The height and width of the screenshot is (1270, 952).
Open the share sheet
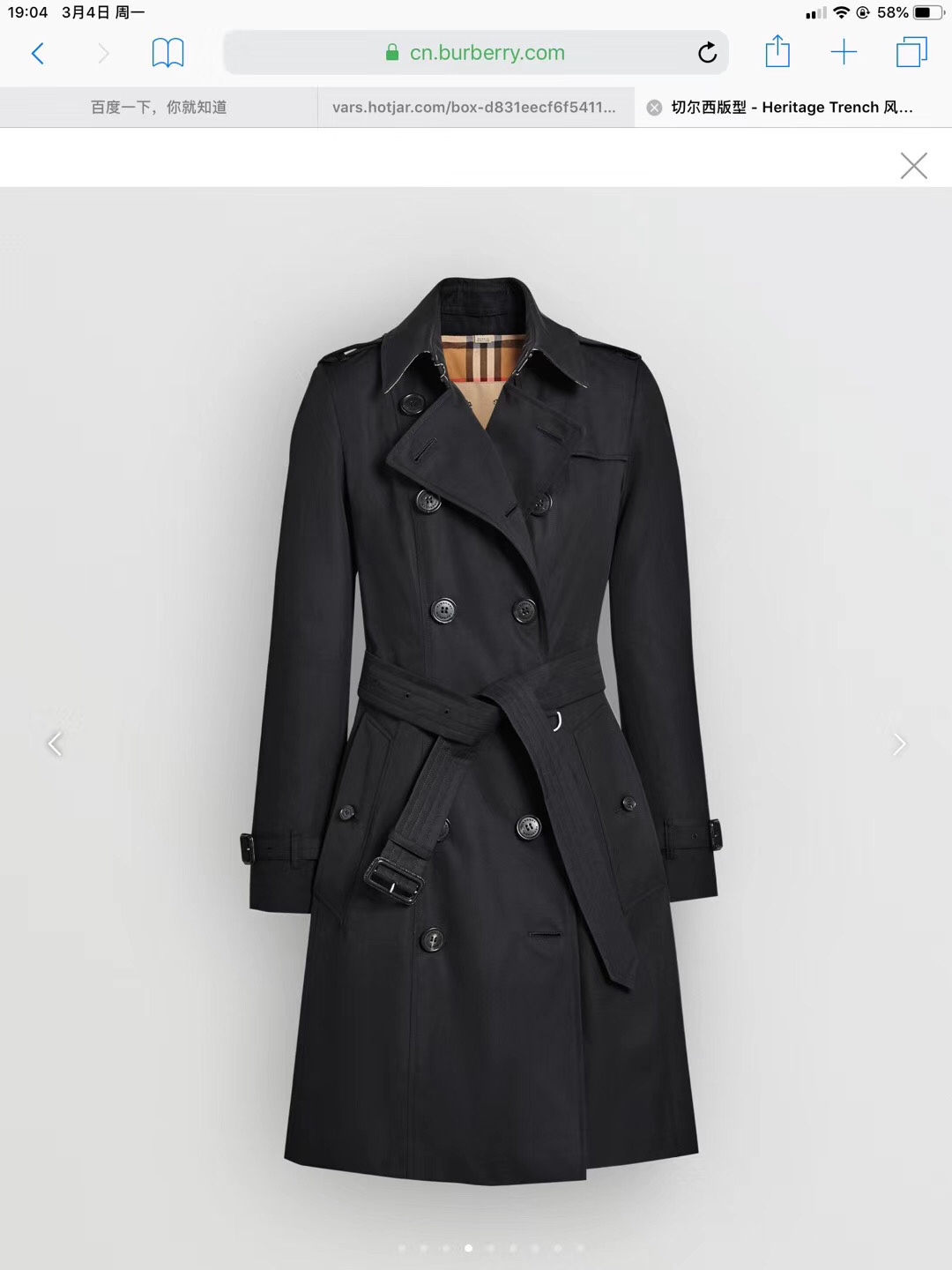pos(777,51)
